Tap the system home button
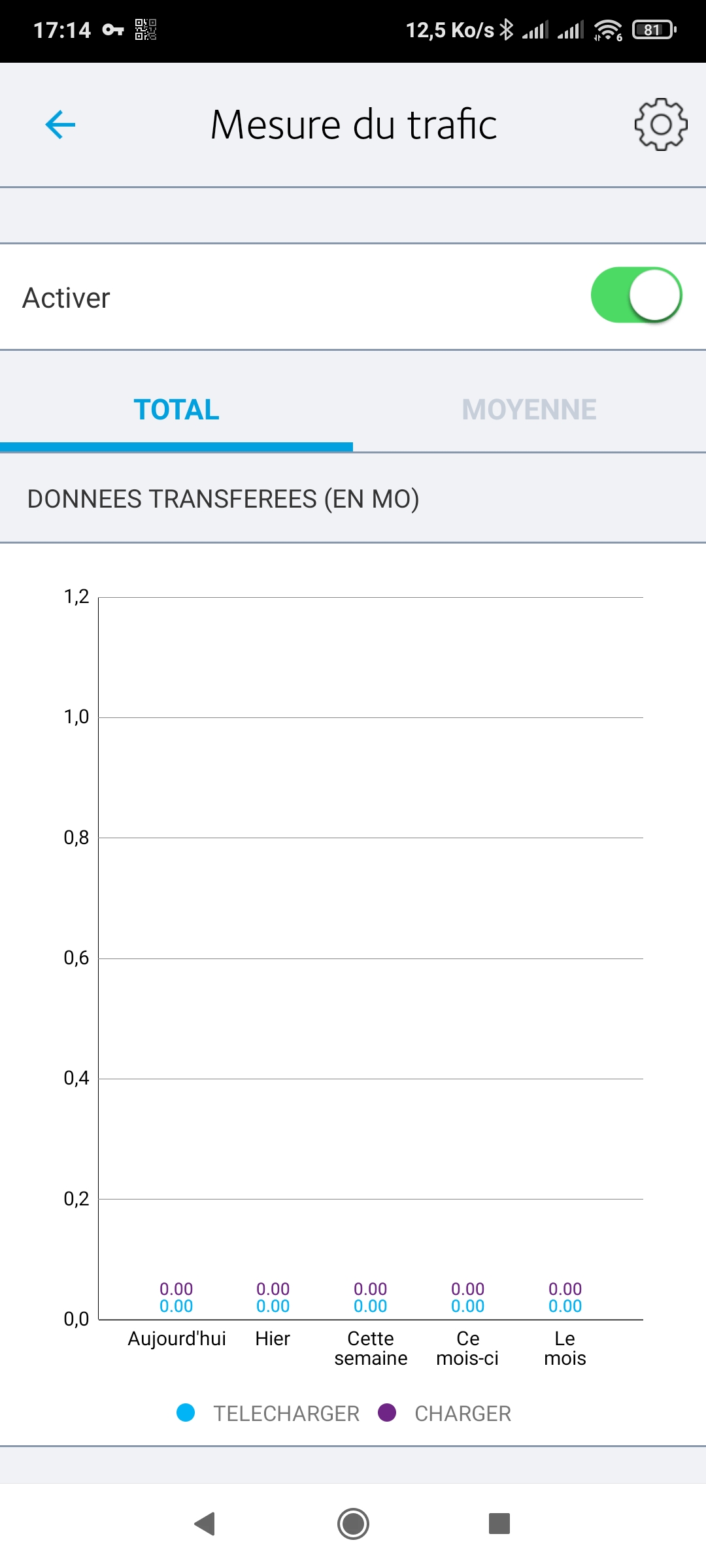The height and width of the screenshot is (1568, 706). (x=353, y=1524)
